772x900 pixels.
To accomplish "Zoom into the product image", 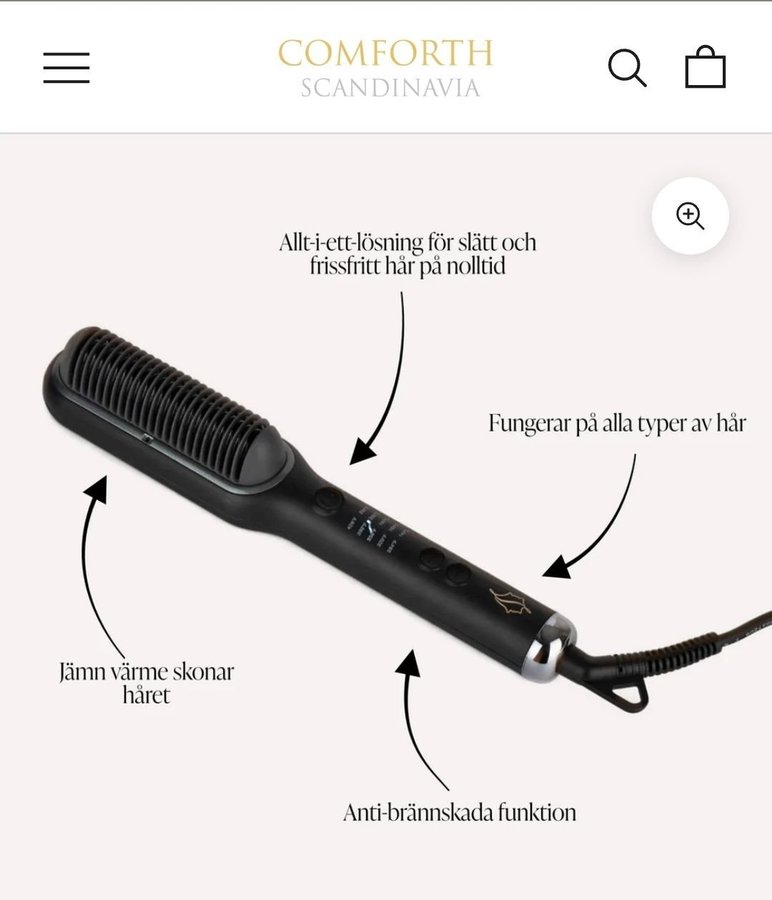I will tap(690, 215).
